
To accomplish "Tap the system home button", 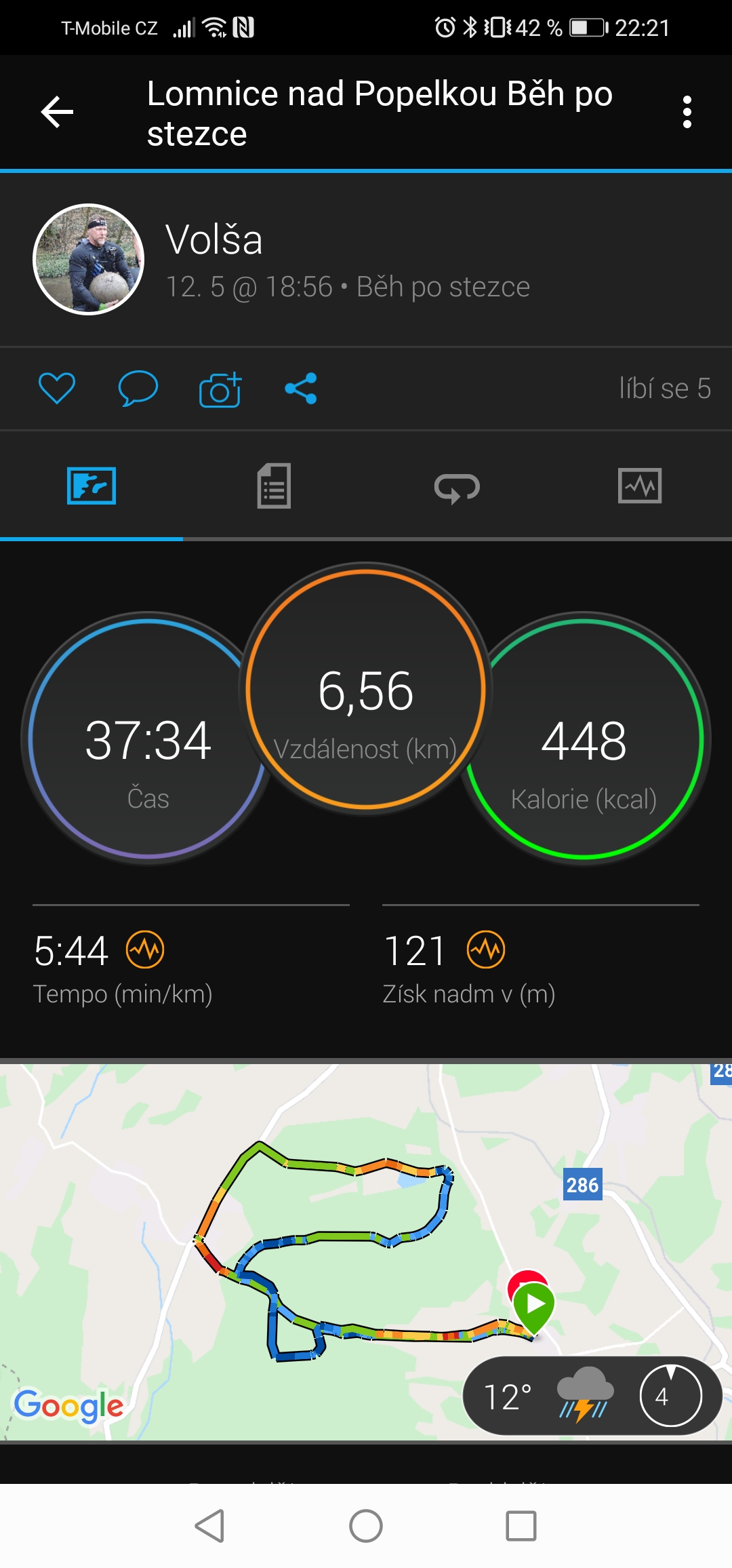I will 366,1526.
